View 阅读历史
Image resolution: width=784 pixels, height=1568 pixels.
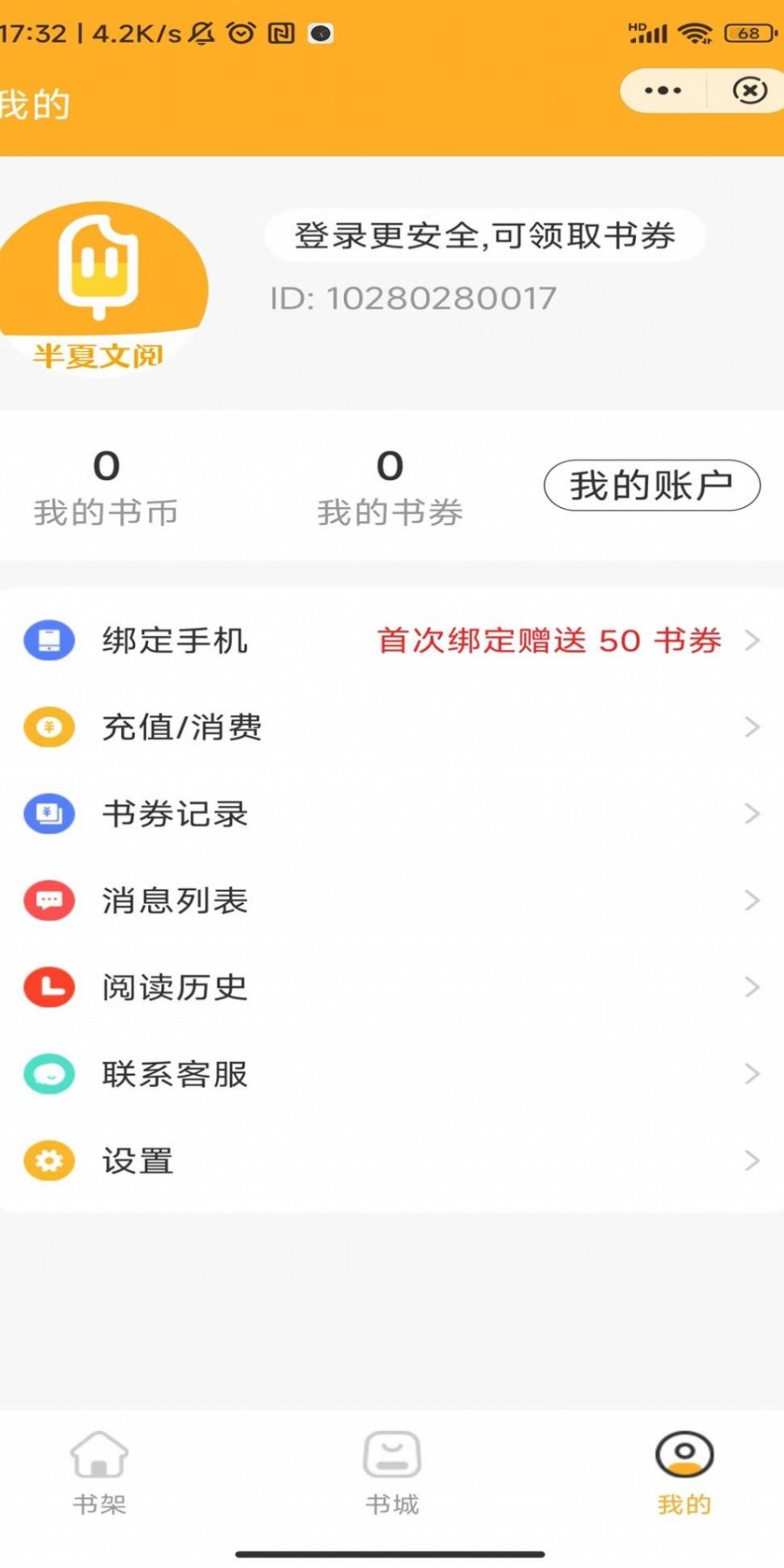392,987
